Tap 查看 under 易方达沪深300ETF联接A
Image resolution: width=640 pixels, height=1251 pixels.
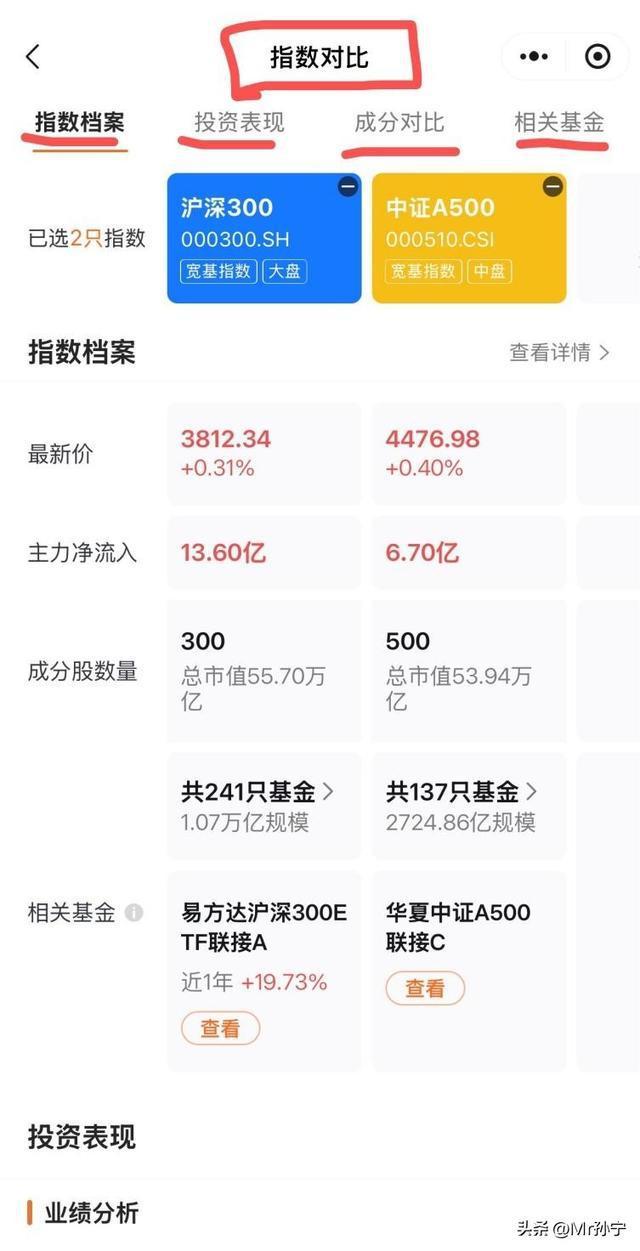tap(220, 1028)
